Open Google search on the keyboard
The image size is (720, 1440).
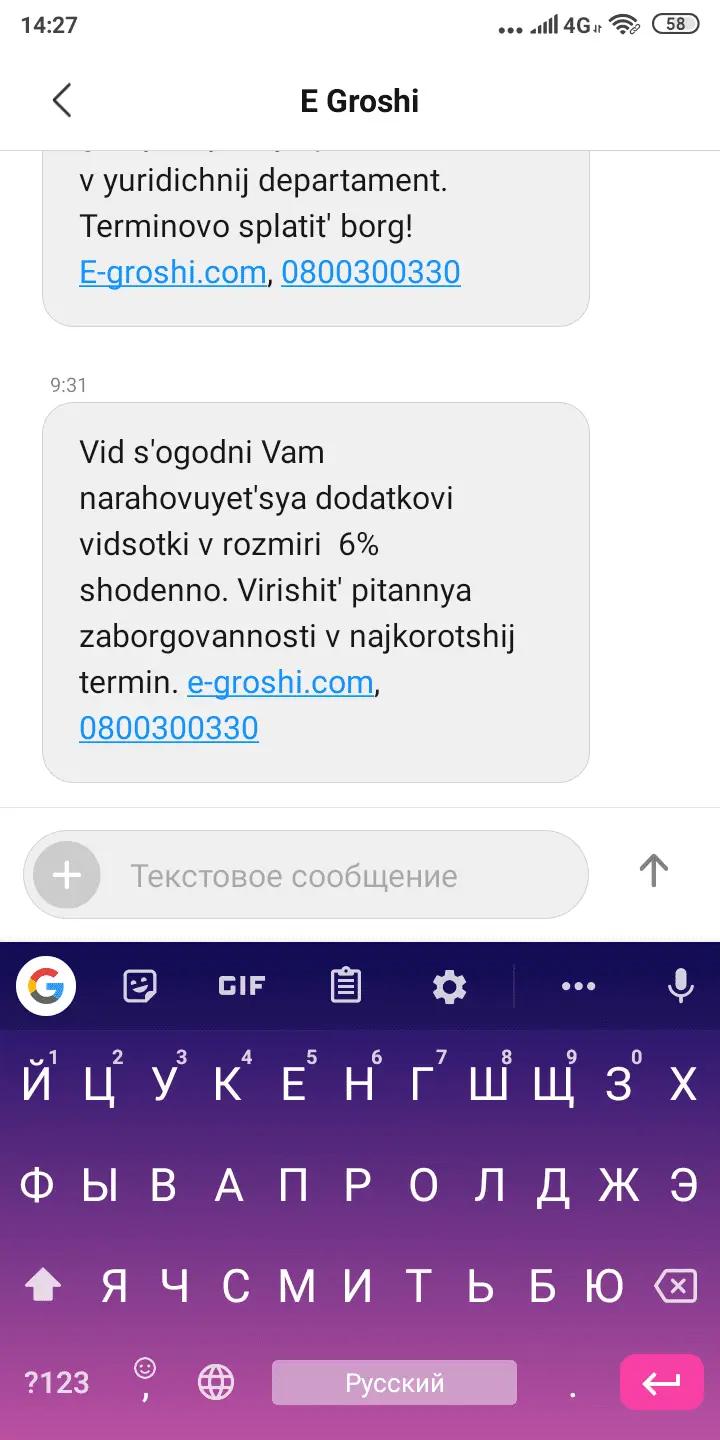pos(46,987)
